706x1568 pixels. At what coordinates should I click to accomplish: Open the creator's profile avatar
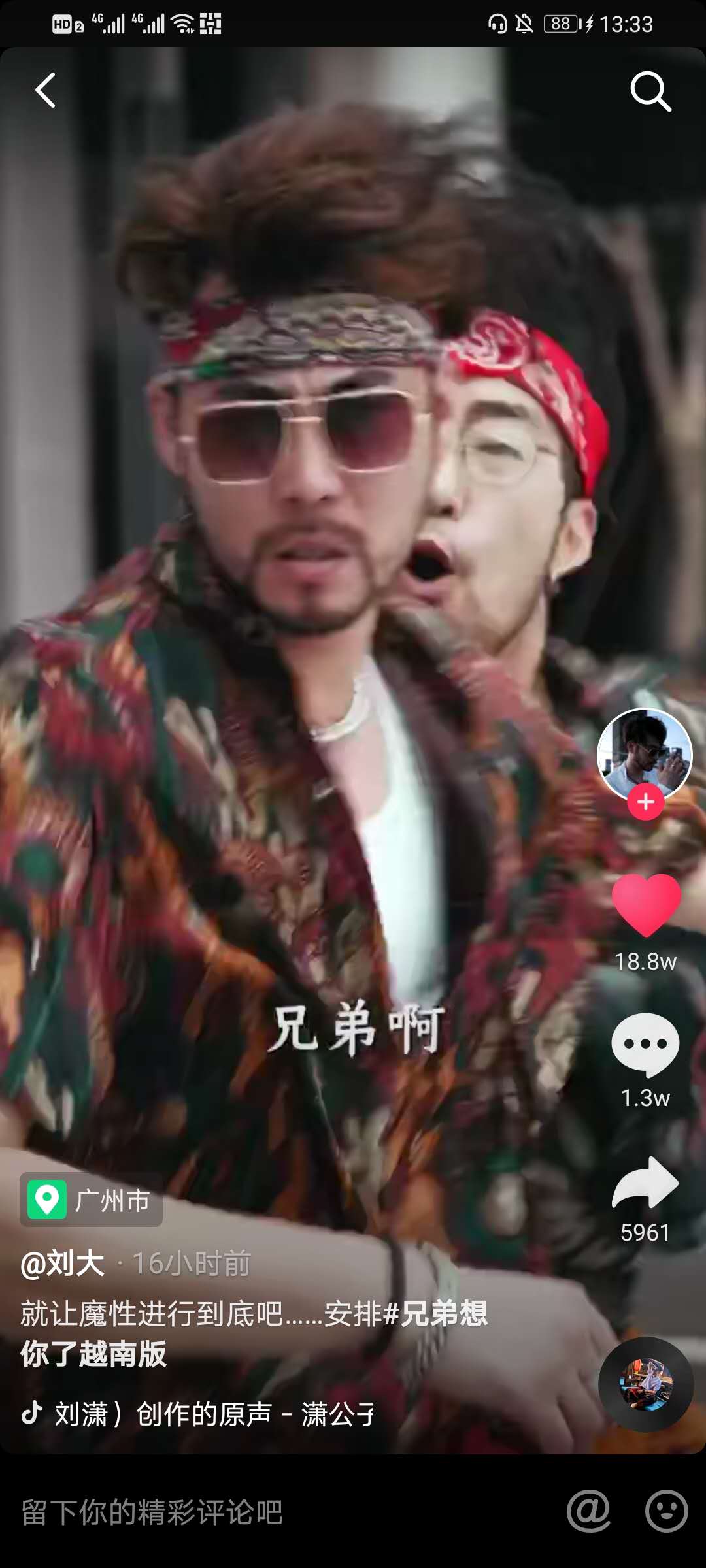click(x=645, y=755)
